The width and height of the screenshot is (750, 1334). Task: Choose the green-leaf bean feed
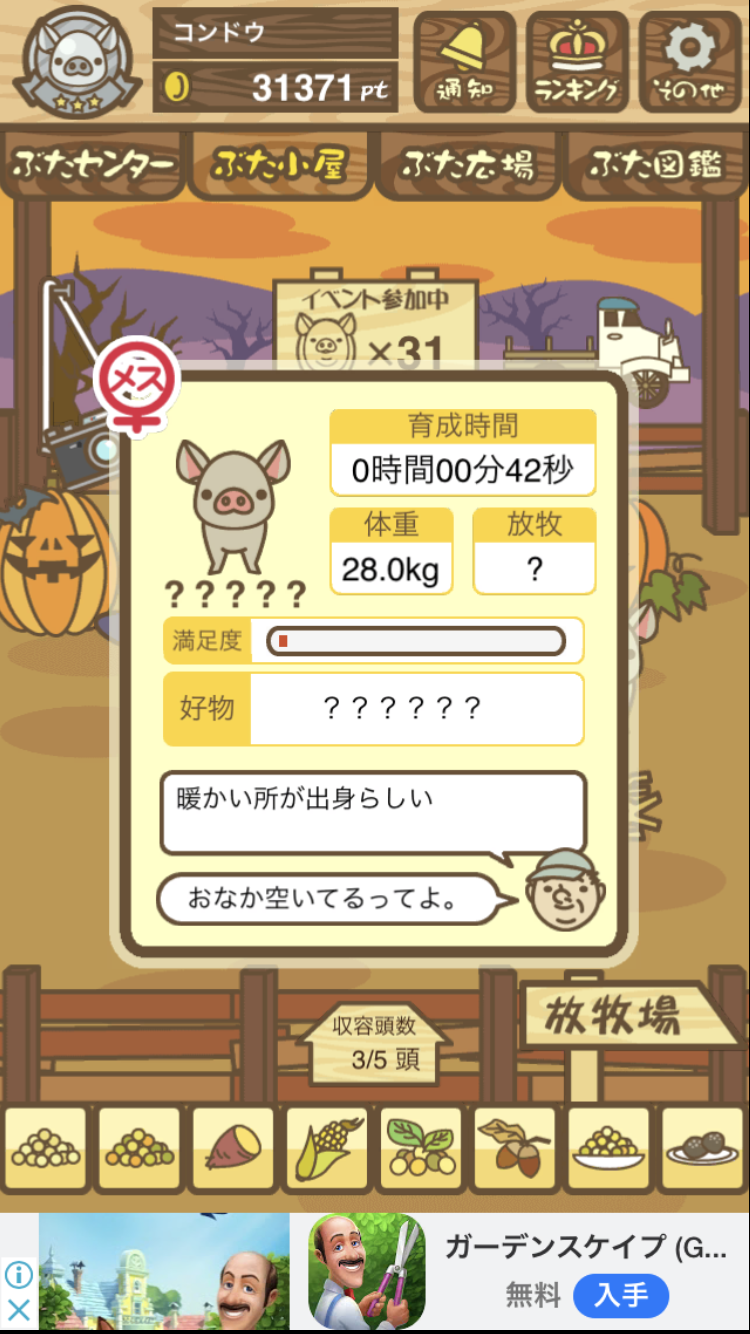point(420,1149)
